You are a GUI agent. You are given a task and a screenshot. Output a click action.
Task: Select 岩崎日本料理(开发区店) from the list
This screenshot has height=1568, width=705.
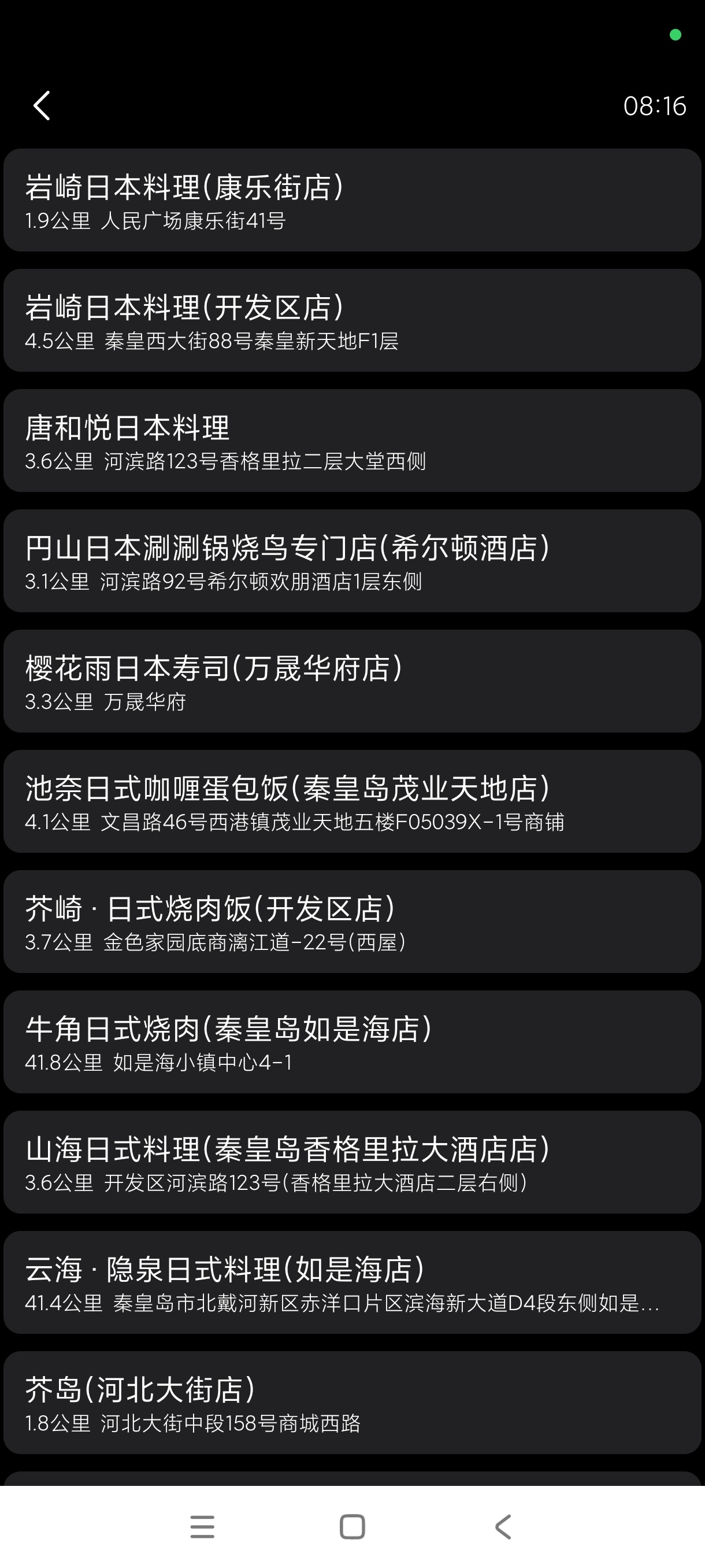352,320
